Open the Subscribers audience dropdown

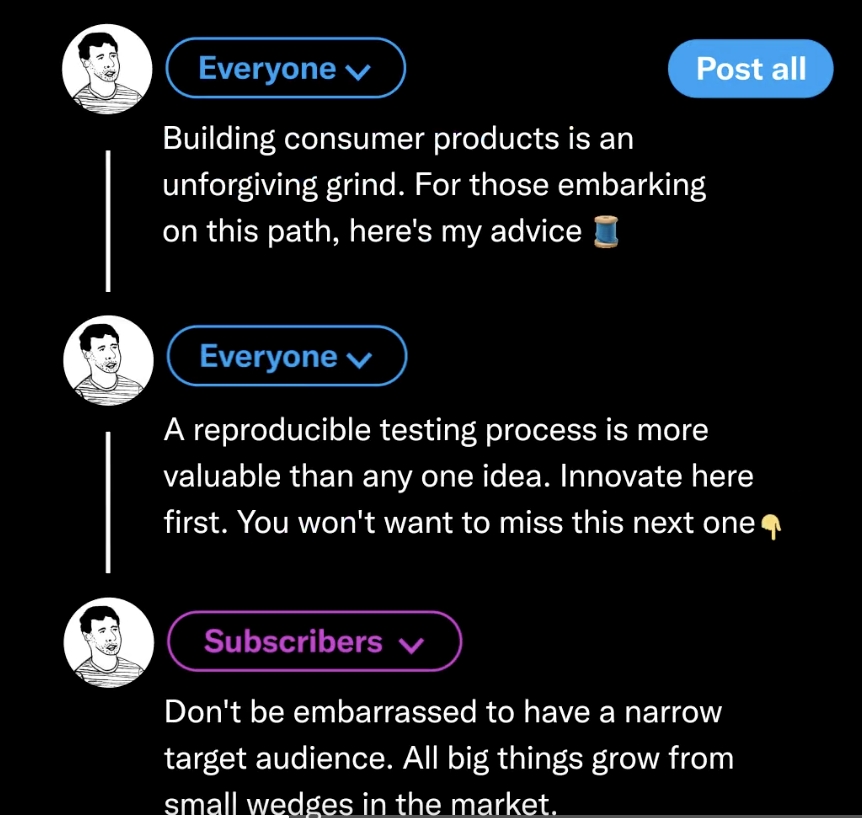[x=314, y=642]
